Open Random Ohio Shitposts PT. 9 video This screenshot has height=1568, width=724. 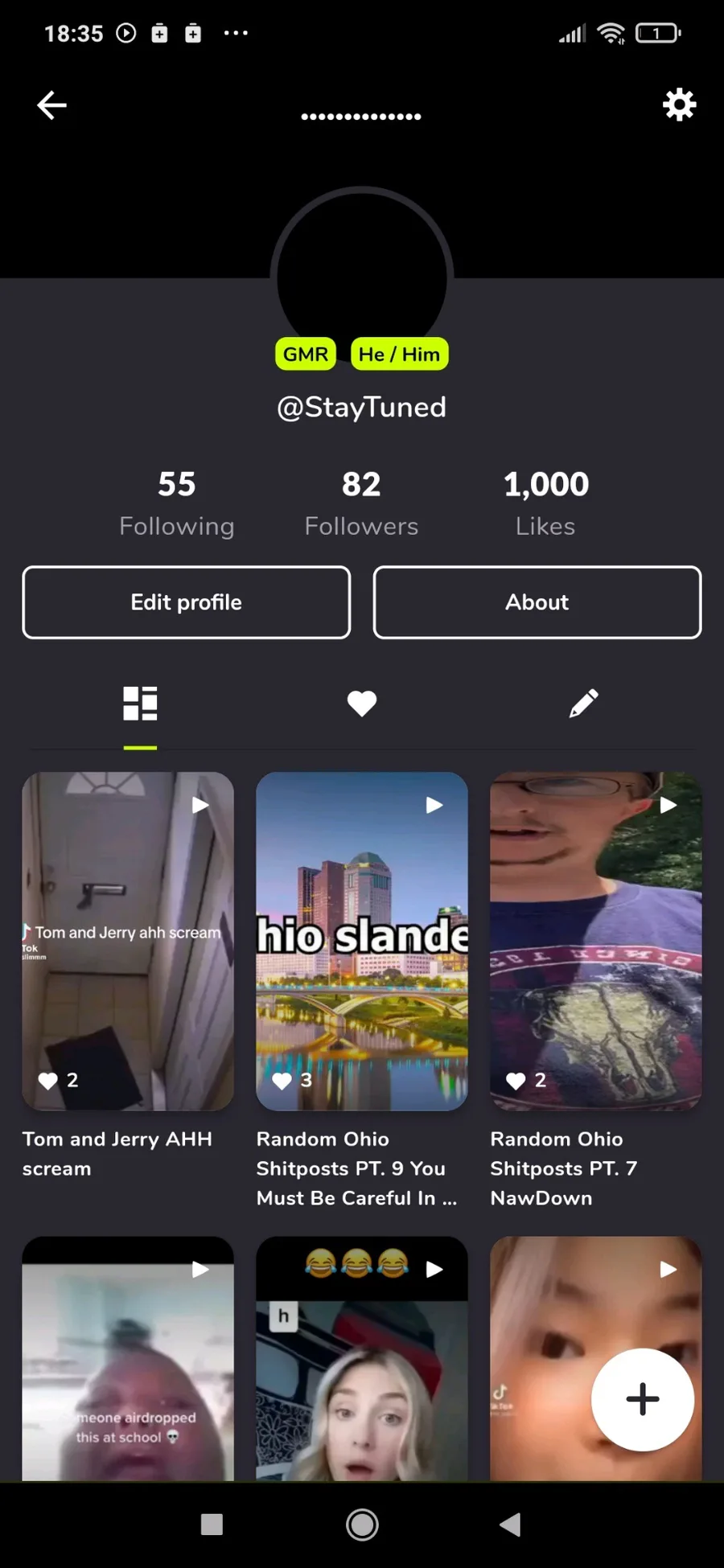click(362, 942)
